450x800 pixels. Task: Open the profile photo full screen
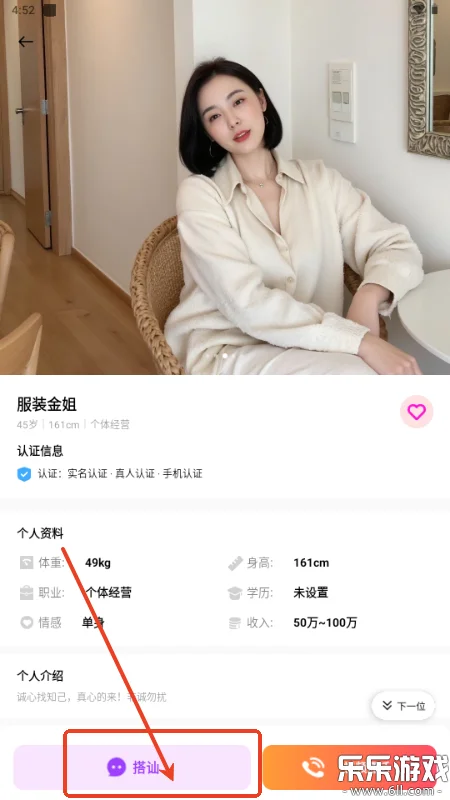coord(225,187)
